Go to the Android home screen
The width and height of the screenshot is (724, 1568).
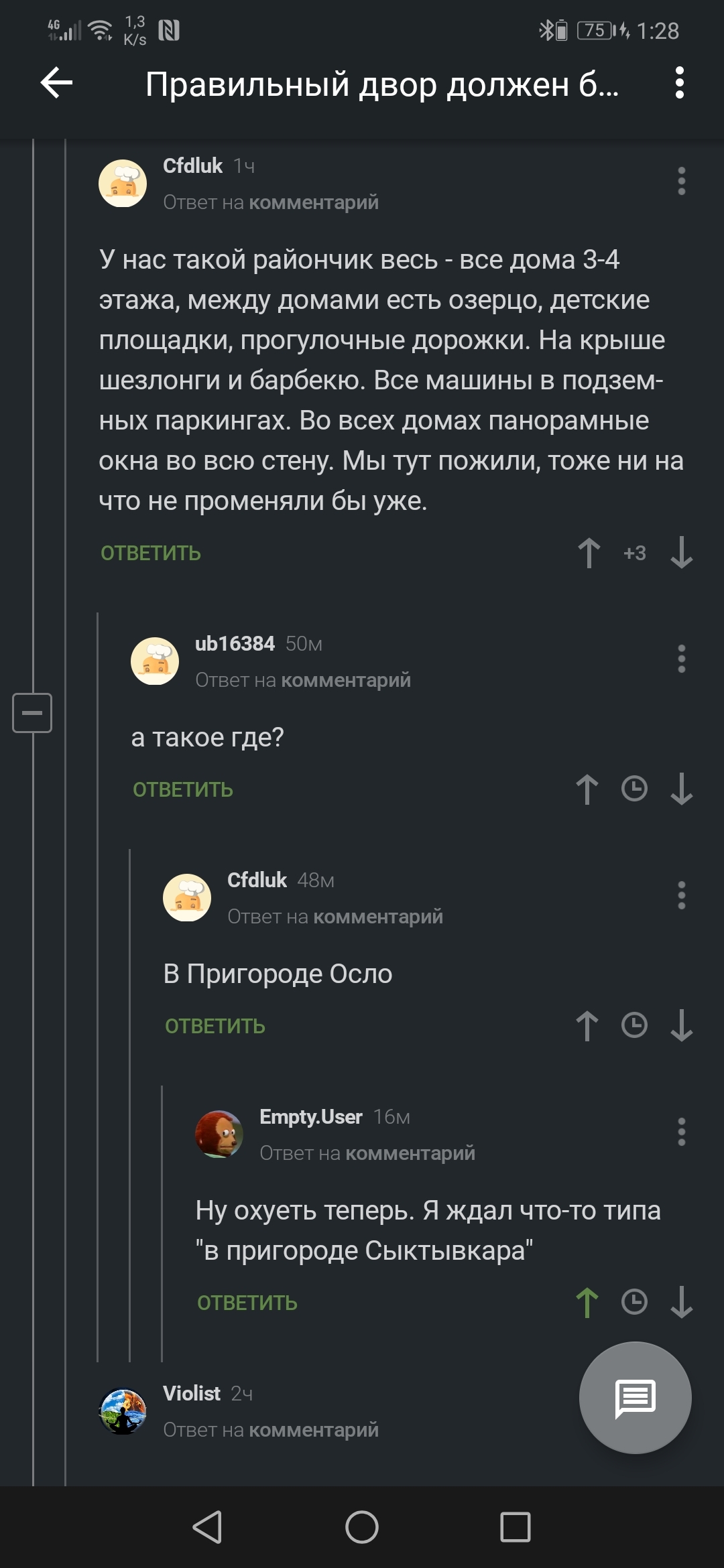click(362, 1528)
